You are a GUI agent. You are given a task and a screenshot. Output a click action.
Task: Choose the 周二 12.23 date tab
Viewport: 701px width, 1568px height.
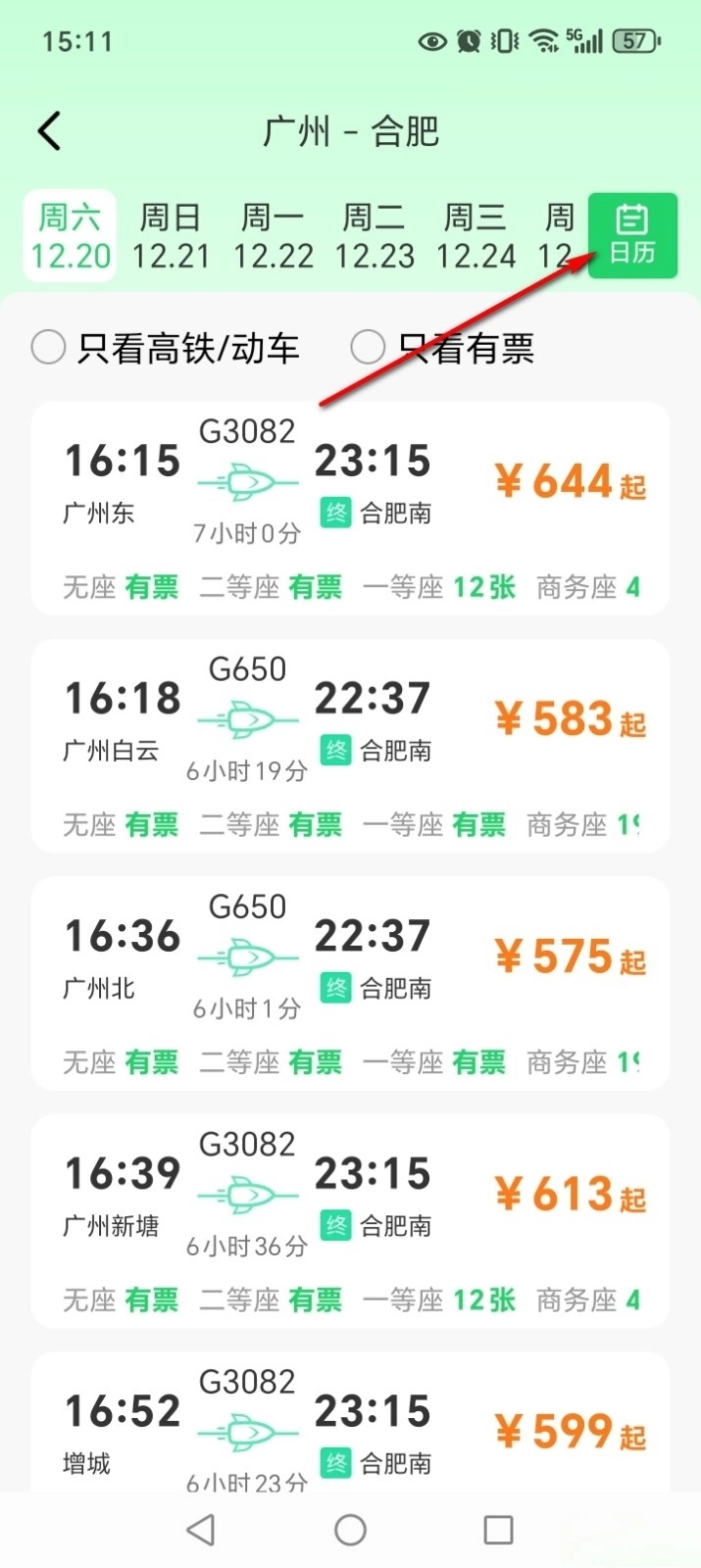coord(375,236)
